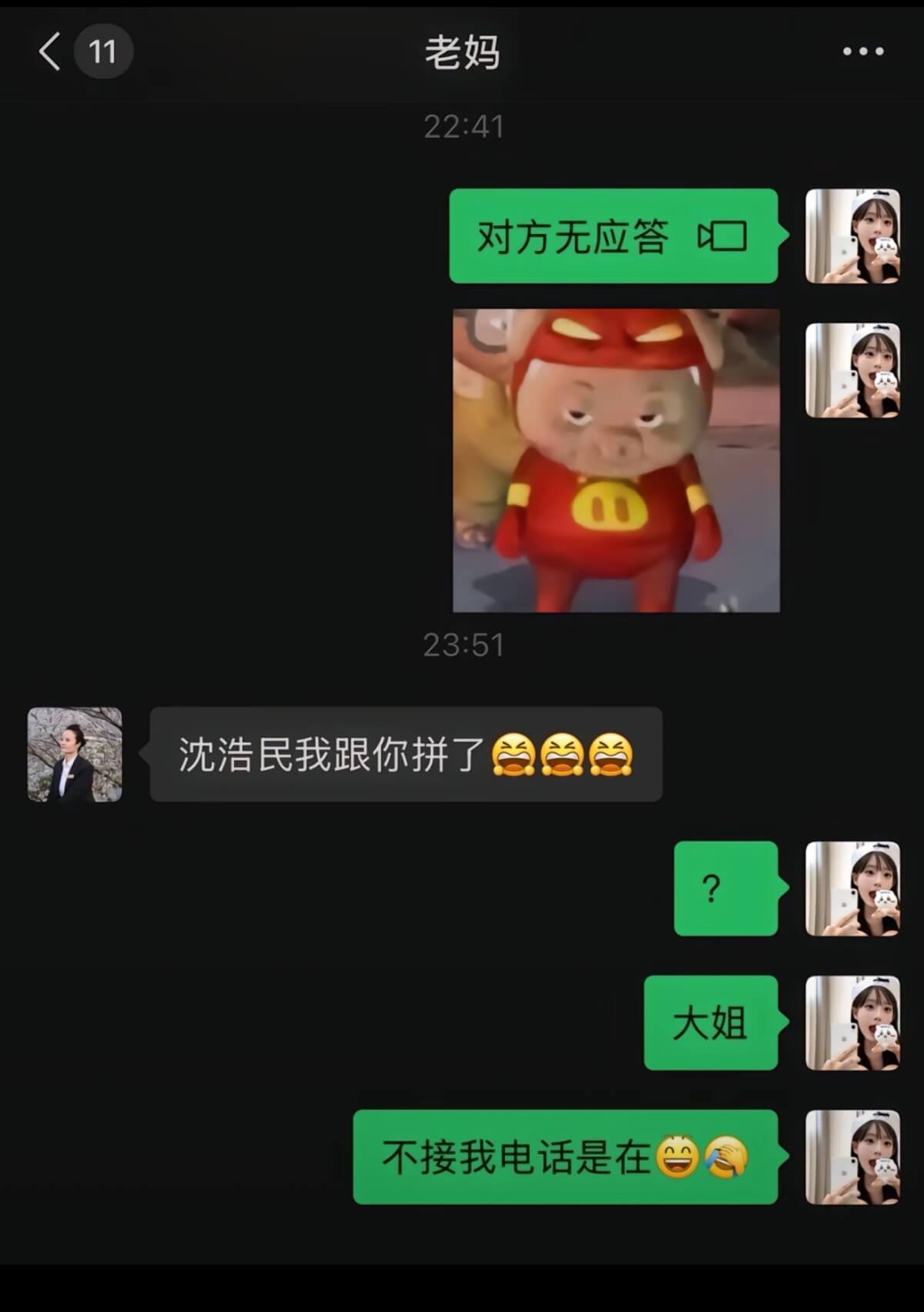924x1312 pixels.
Task: View 老妈's profile via her avatar
Action: point(75,755)
